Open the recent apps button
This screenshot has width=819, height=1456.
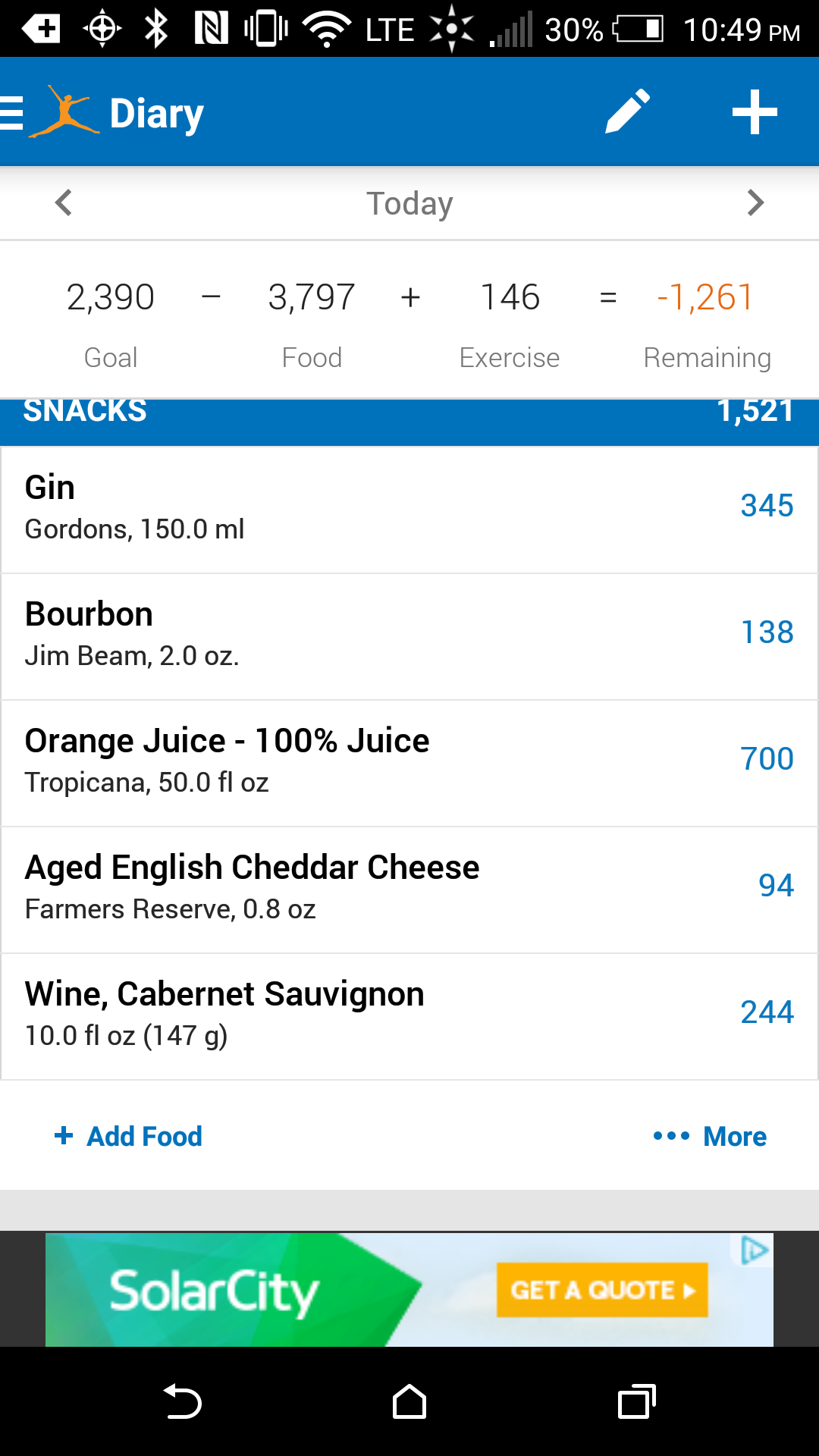[x=637, y=1401]
